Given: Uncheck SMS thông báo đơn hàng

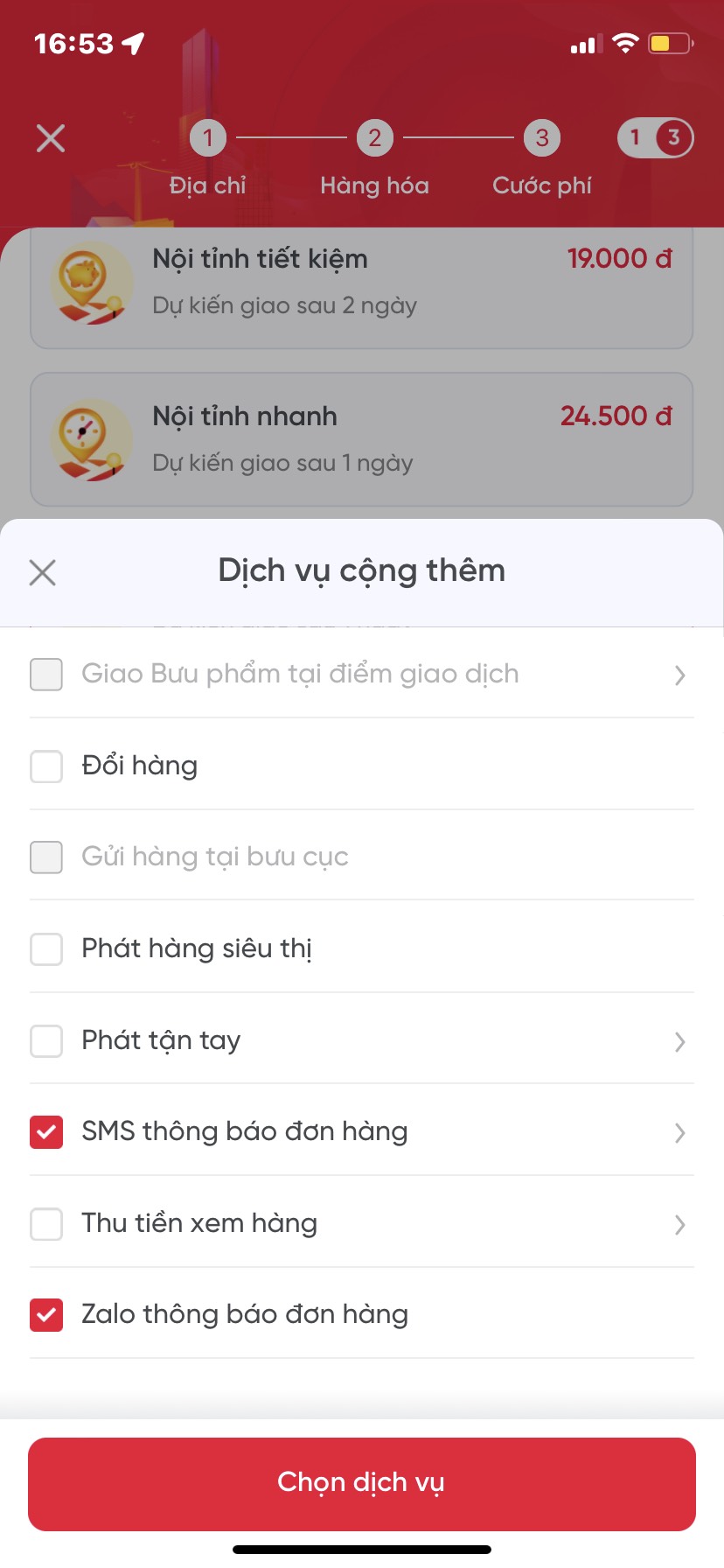Looking at the screenshot, I should [46, 1131].
